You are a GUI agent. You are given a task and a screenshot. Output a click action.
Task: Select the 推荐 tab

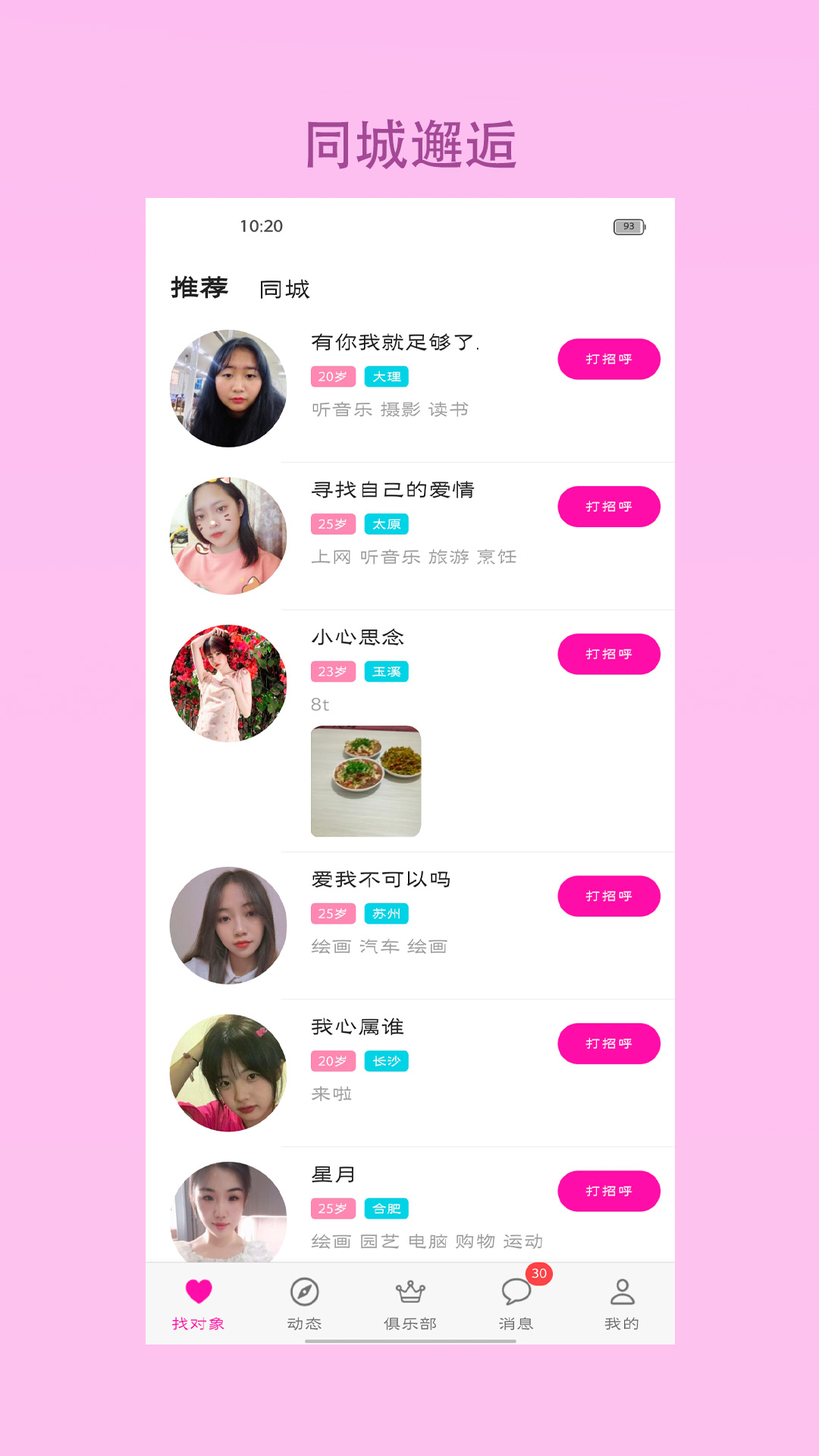[200, 288]
